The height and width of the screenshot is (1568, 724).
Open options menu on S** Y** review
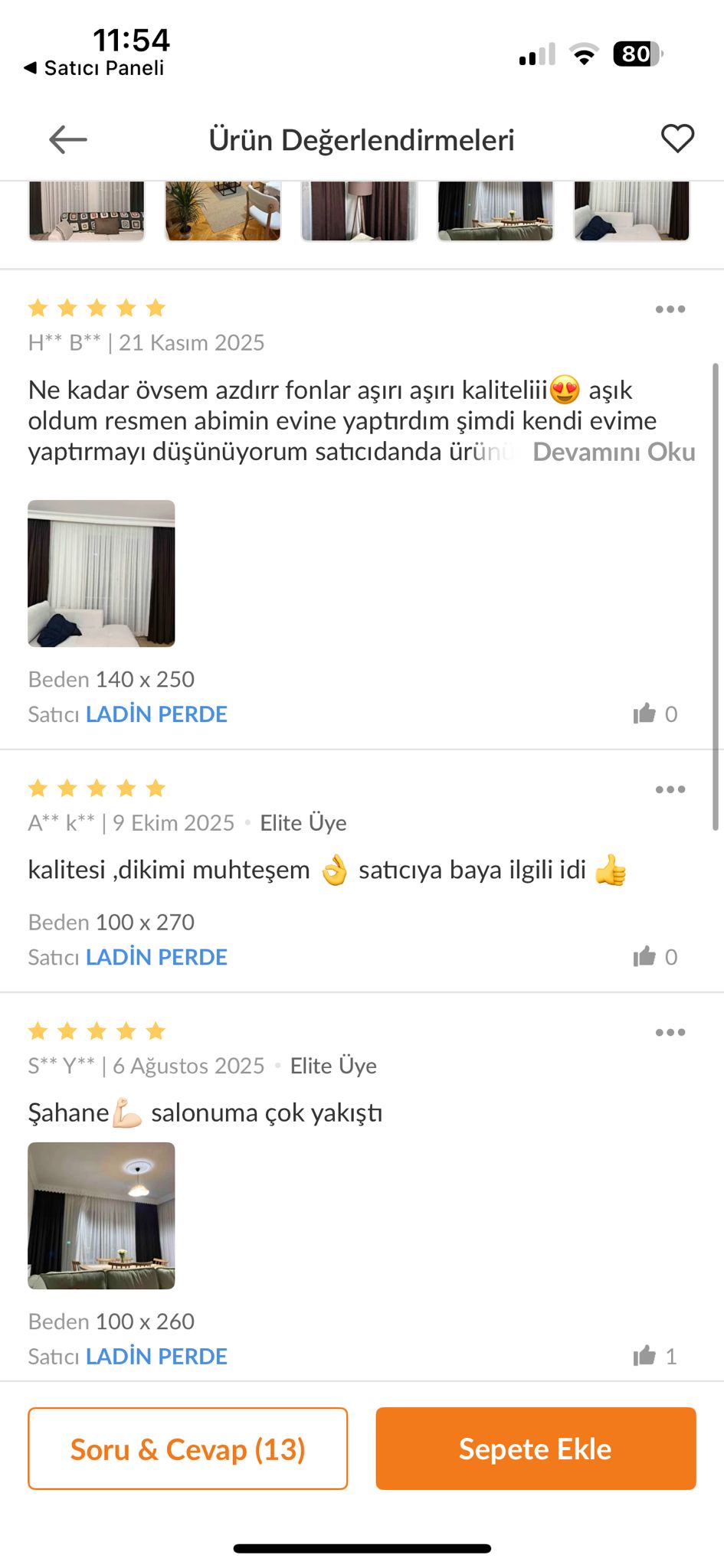pyautogui.click(x=670, y=1031)
